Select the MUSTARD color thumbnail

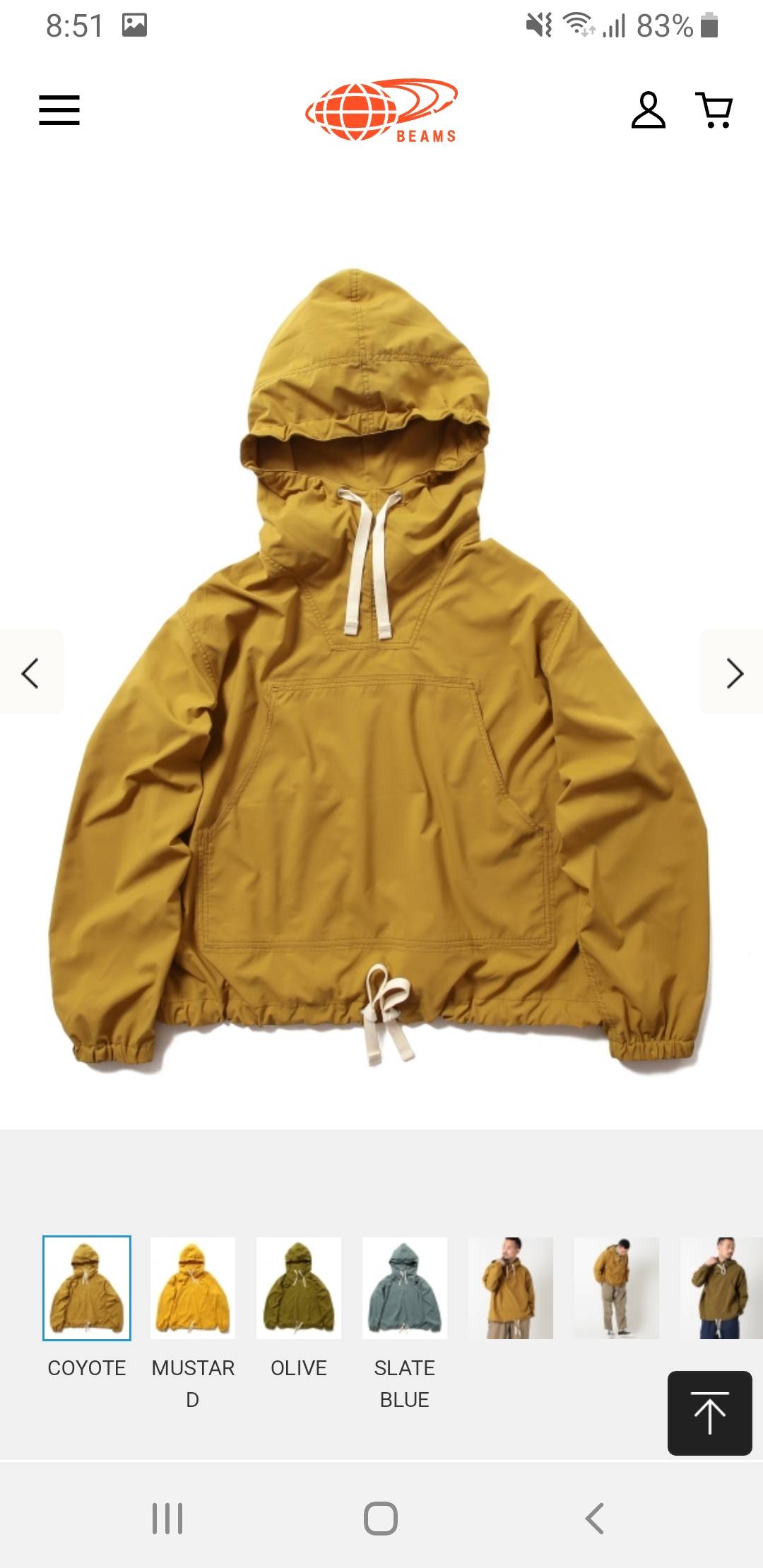coord(193,1288)
